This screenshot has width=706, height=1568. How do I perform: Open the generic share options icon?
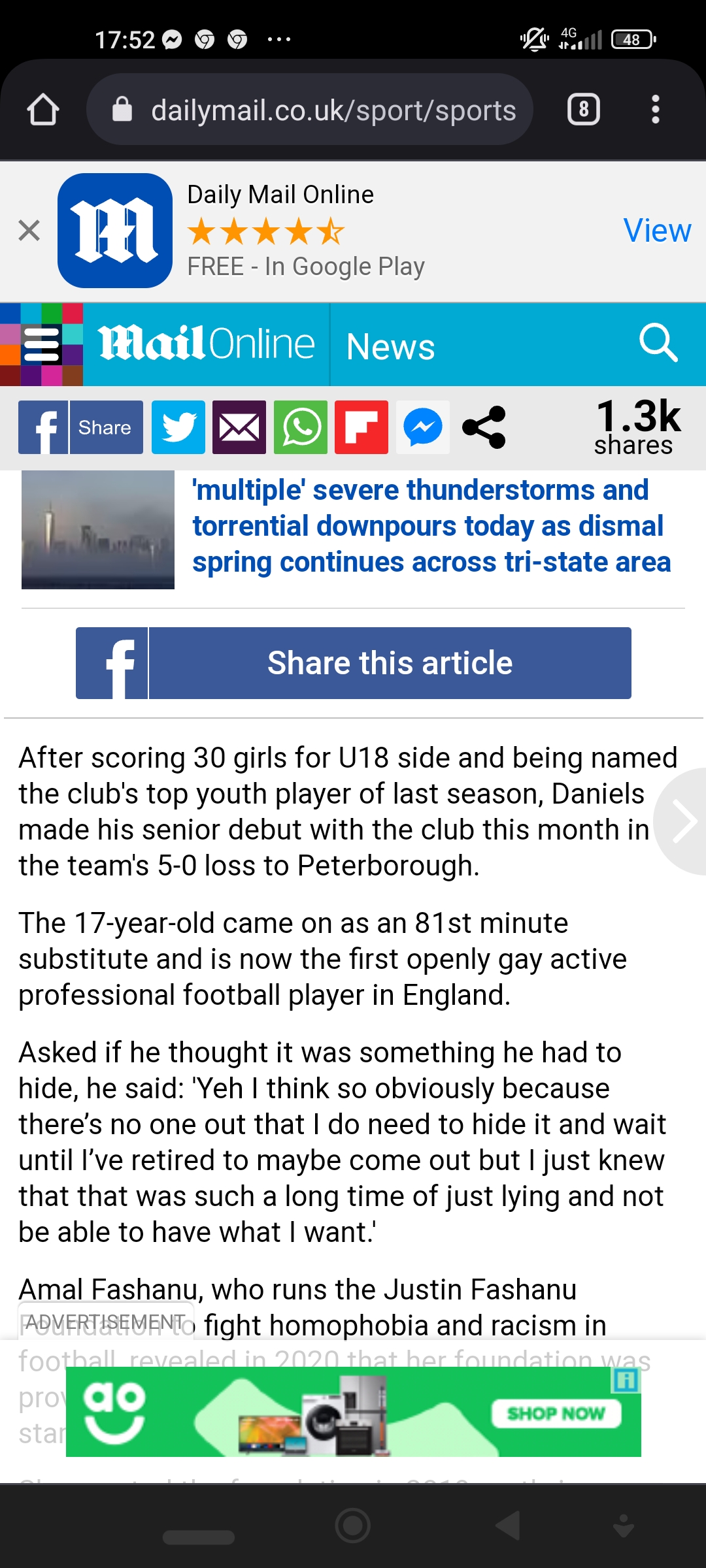pyautogui.click(x=484, y=427)
